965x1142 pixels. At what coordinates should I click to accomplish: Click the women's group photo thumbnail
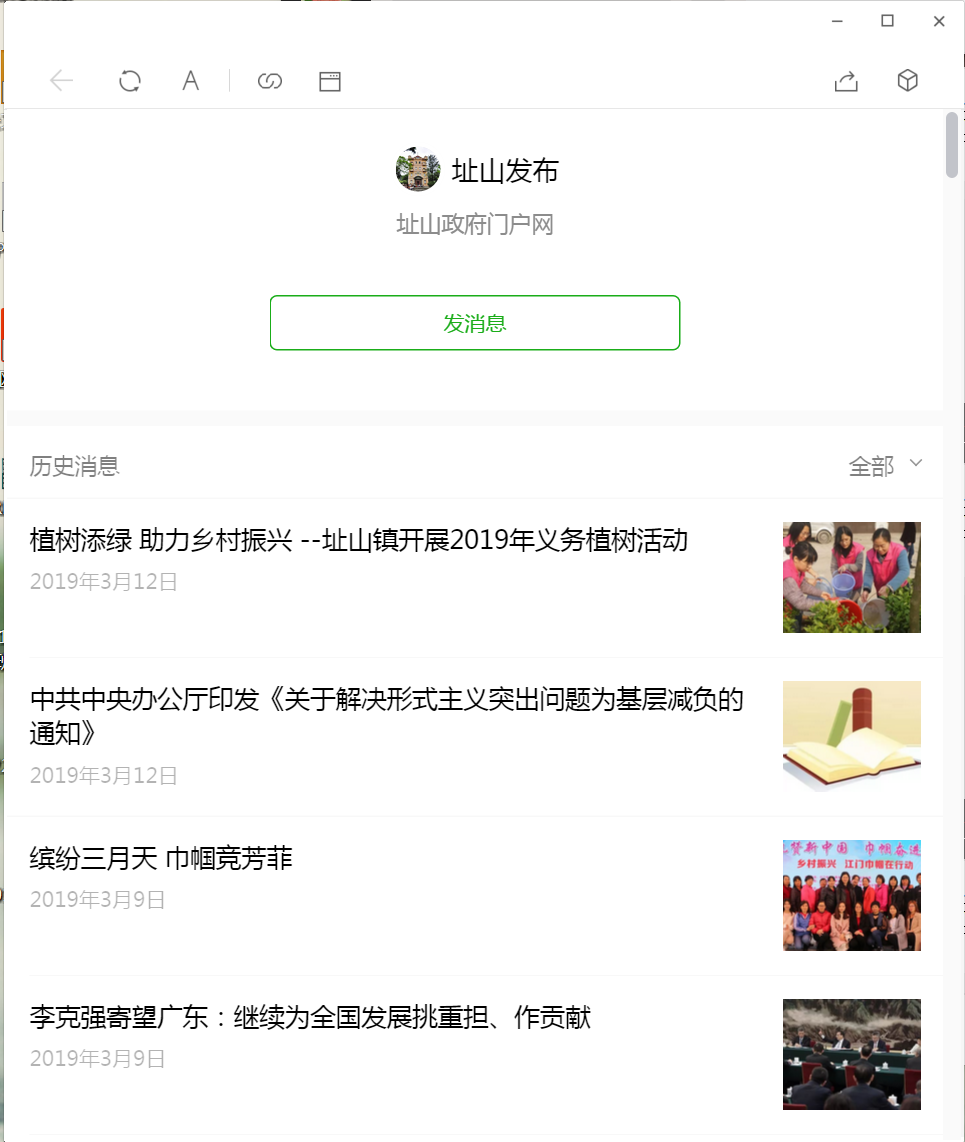[851, 895]
